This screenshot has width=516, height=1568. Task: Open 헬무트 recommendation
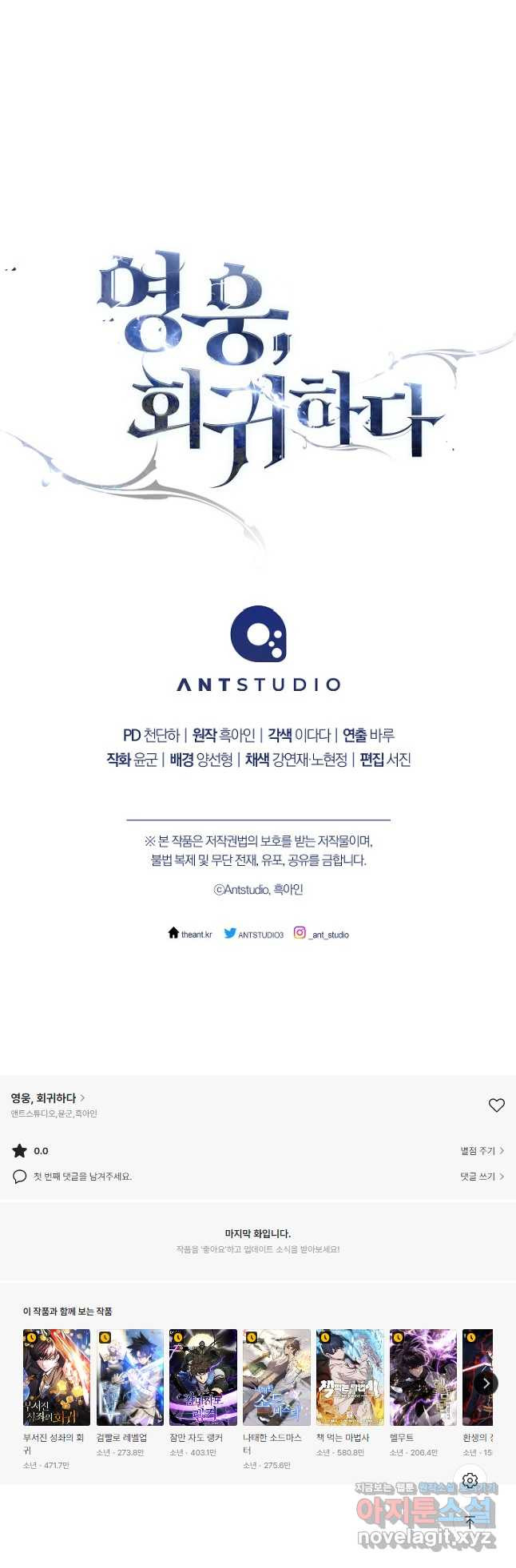(x=423, y=1377)
